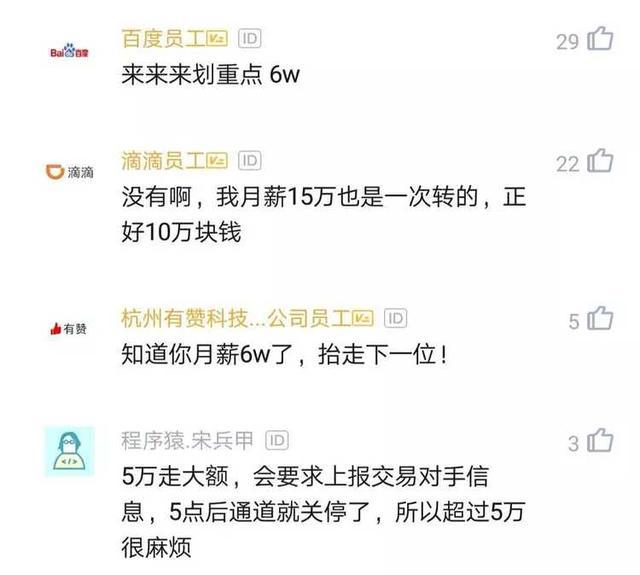Like the 百度员工 comment
The image size is (640, 575).
[x=600, y=40]
